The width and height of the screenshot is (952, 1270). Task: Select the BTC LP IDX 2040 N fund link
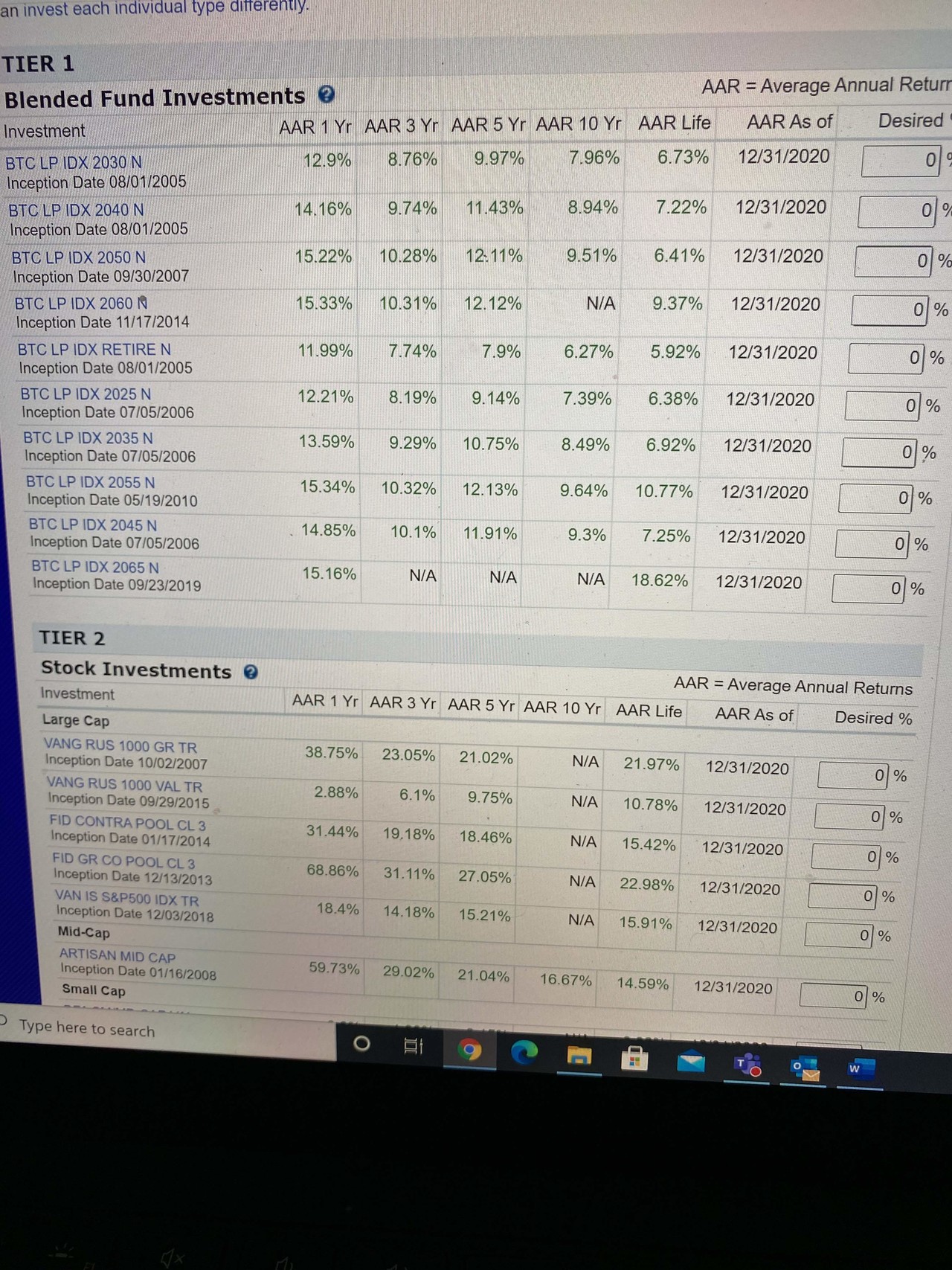click(77, 210)
